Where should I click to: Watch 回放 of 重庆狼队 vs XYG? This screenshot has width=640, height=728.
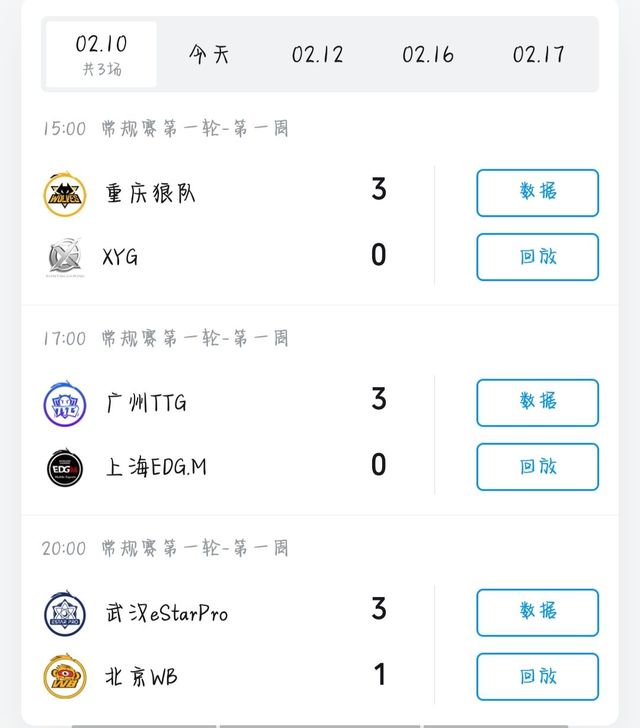[x=537, y=257]
